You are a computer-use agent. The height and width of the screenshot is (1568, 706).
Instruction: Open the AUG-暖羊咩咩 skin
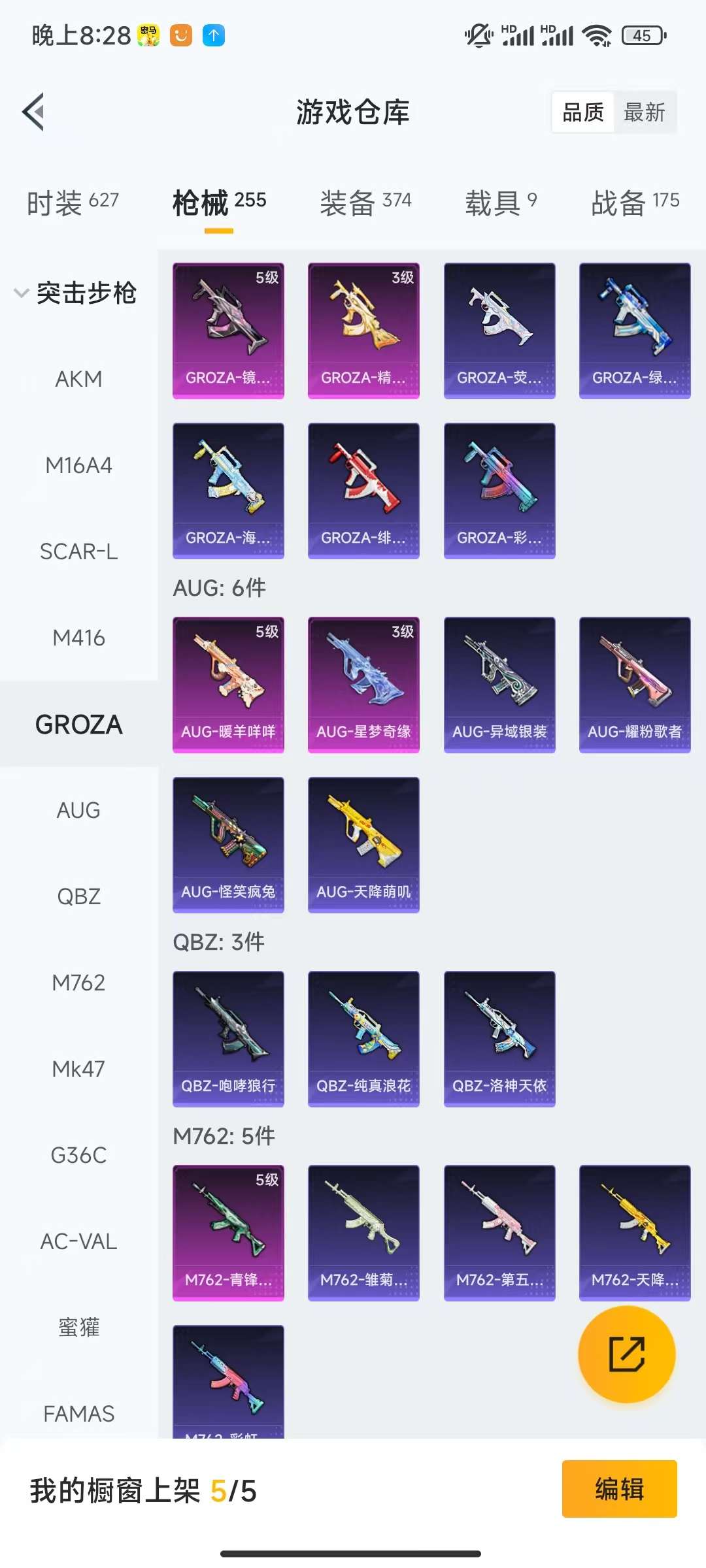pyautogui.click(x=228, y=684)
